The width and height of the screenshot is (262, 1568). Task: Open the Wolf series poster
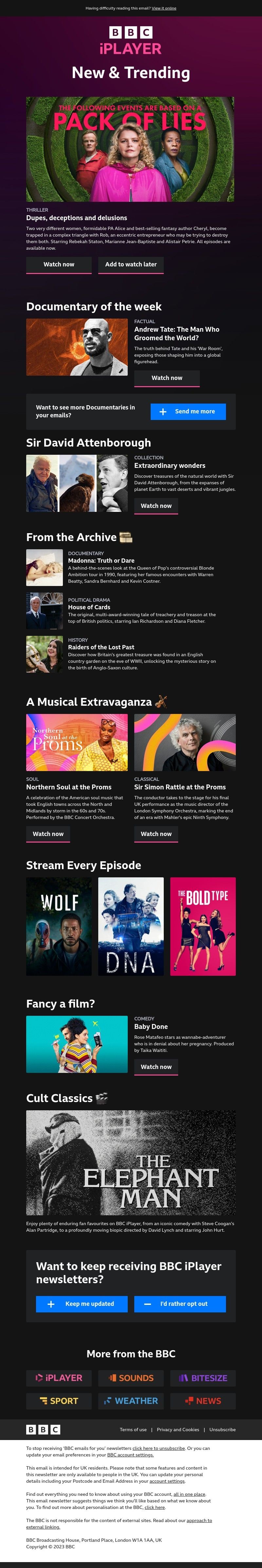59,926
